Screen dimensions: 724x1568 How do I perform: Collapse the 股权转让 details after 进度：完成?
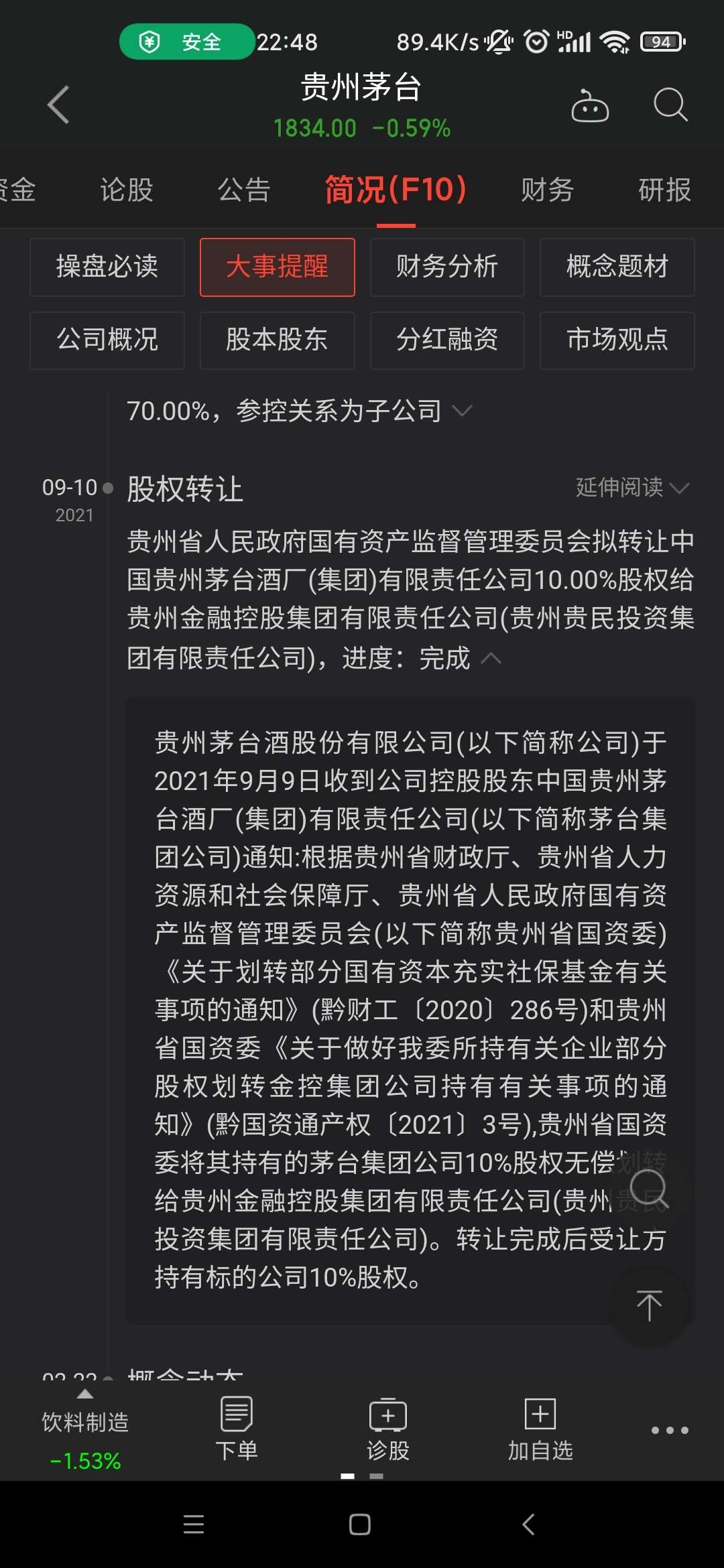(x=491, y=658)
